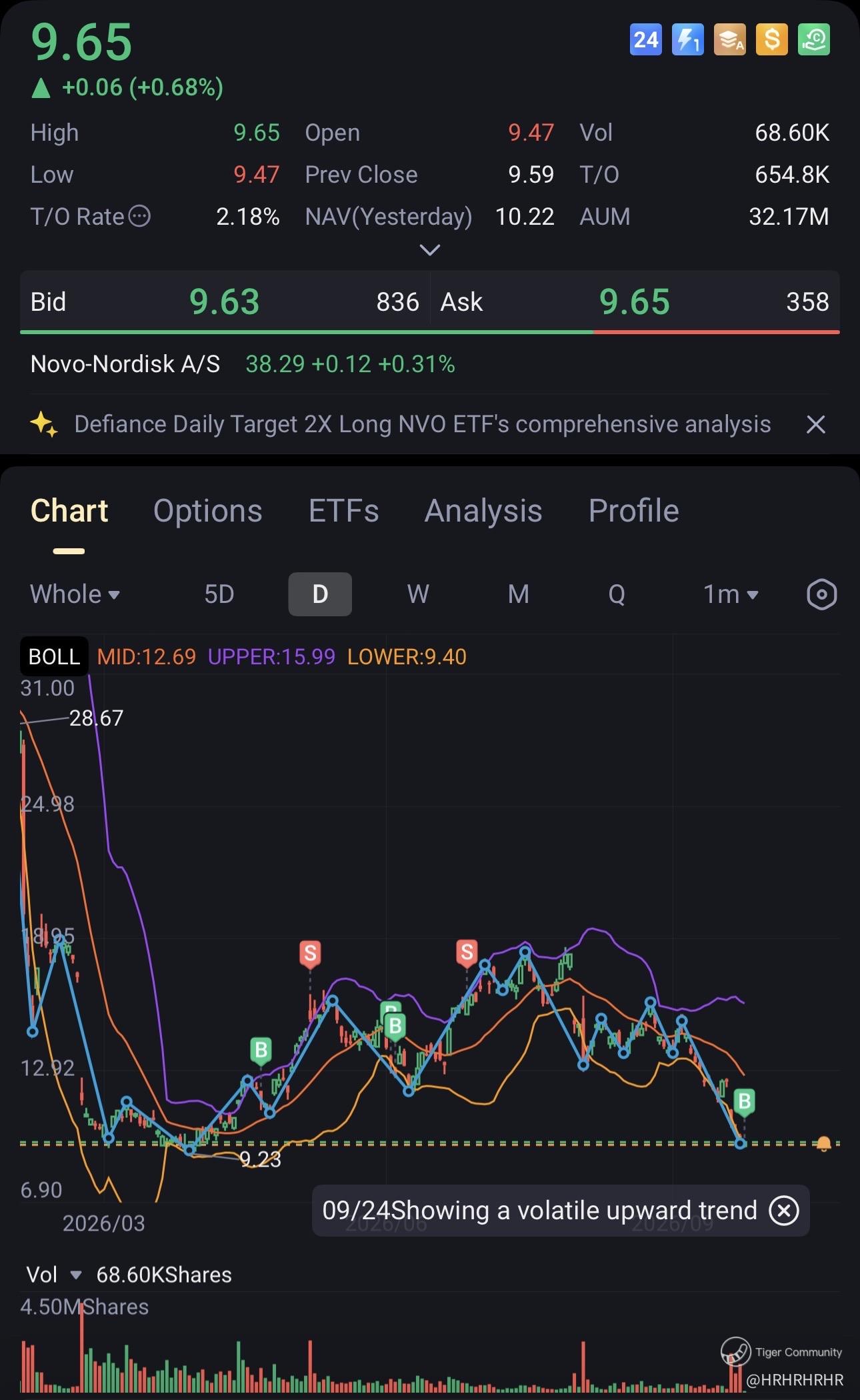Viewport: 860px width, 1400px height.
Task: Open the 24-hour trading badge icon
Action: pos(645,40)
